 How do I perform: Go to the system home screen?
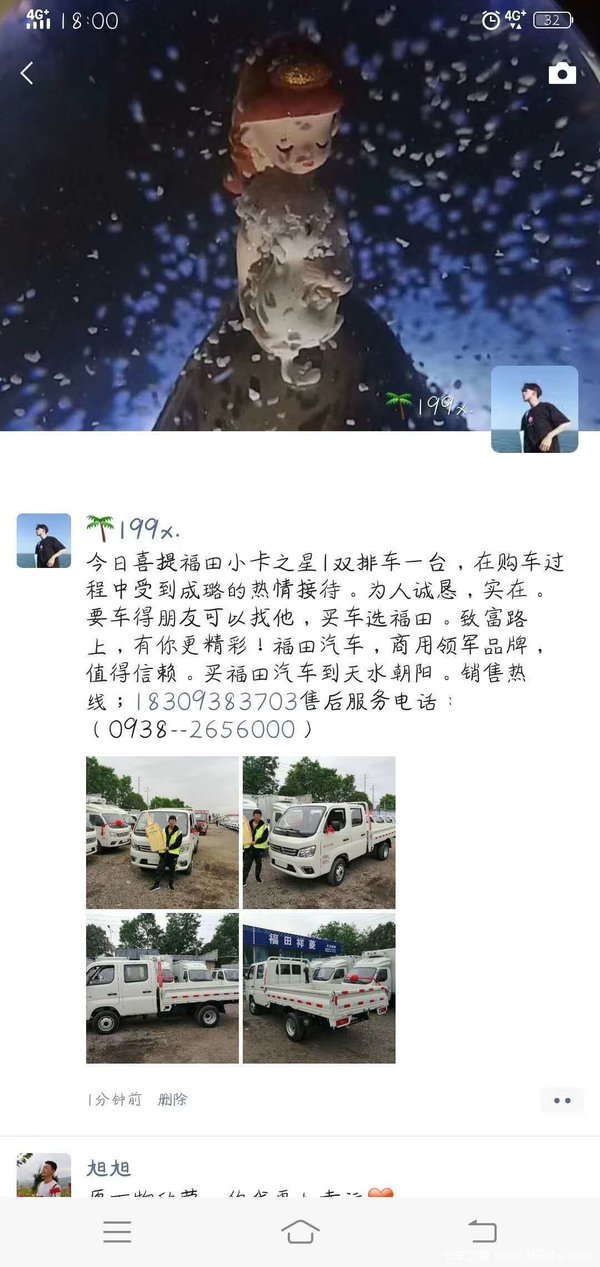click(300, 1231)
